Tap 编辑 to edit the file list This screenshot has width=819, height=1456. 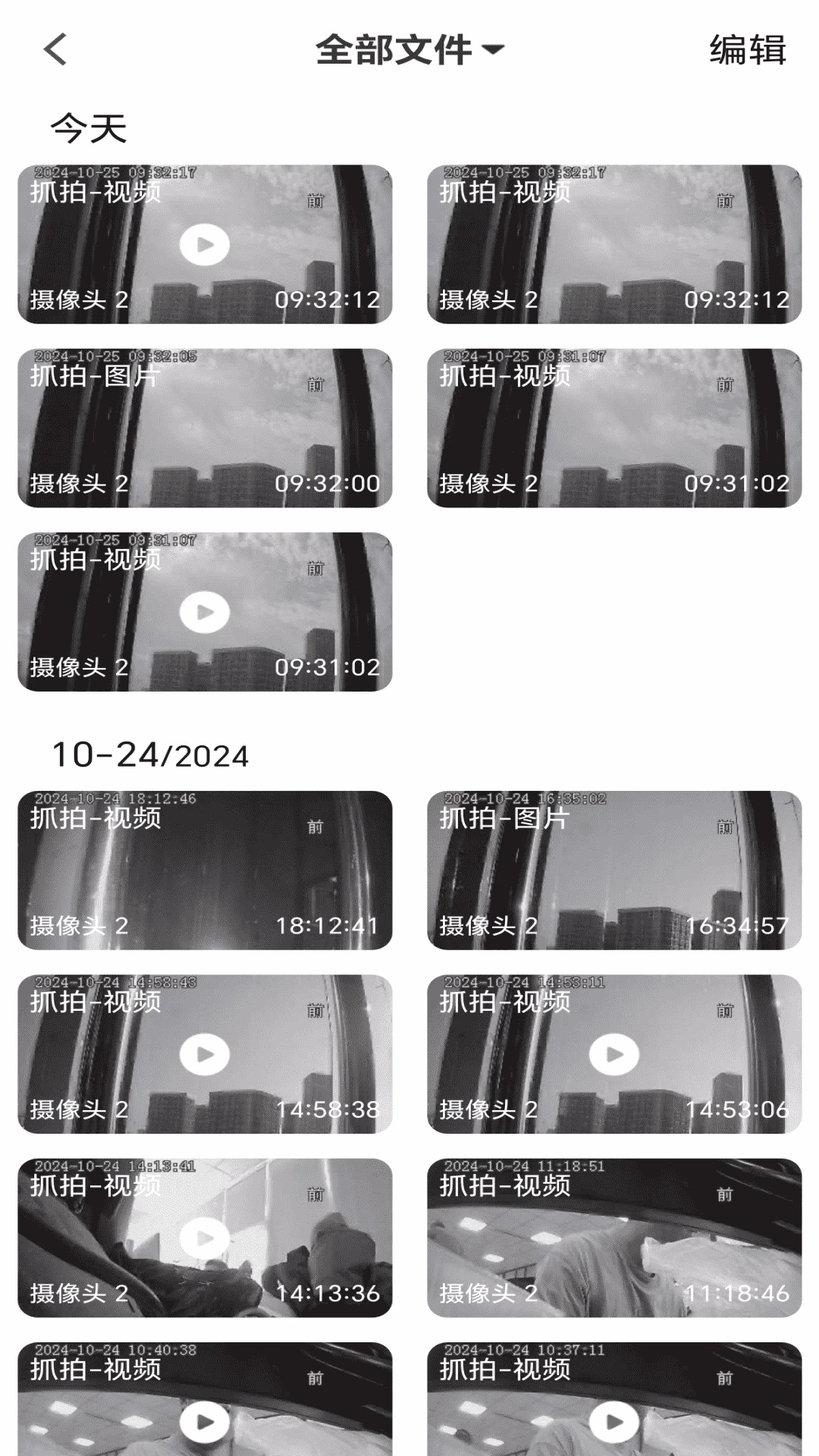[x=747, y=50]
